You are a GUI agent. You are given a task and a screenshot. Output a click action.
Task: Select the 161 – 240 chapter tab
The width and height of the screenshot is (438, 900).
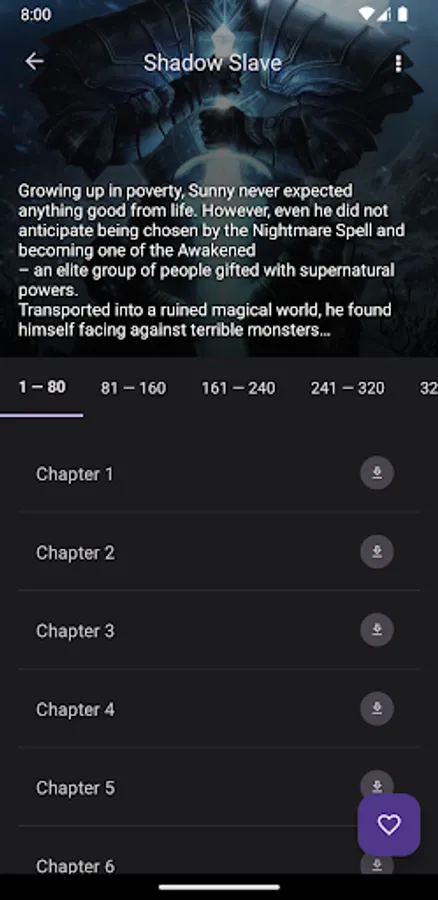(238, 389)
